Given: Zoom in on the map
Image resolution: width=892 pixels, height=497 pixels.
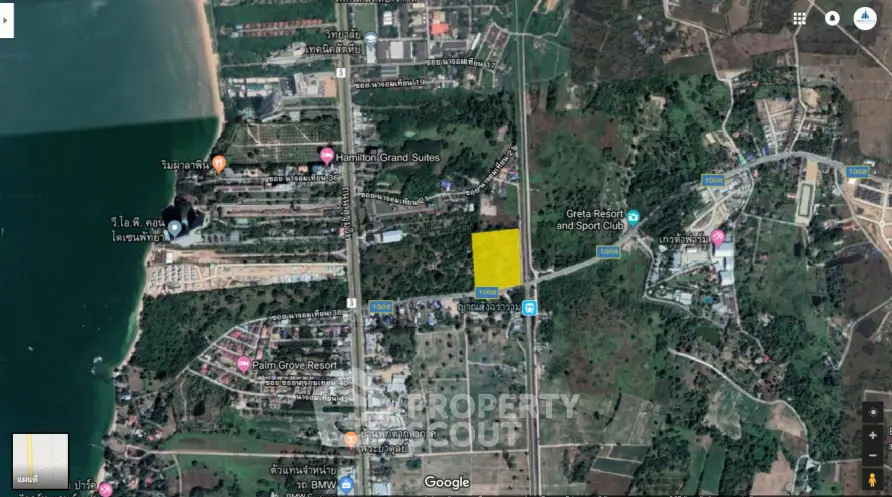Looking at the screenshot, I should [873, 436].
